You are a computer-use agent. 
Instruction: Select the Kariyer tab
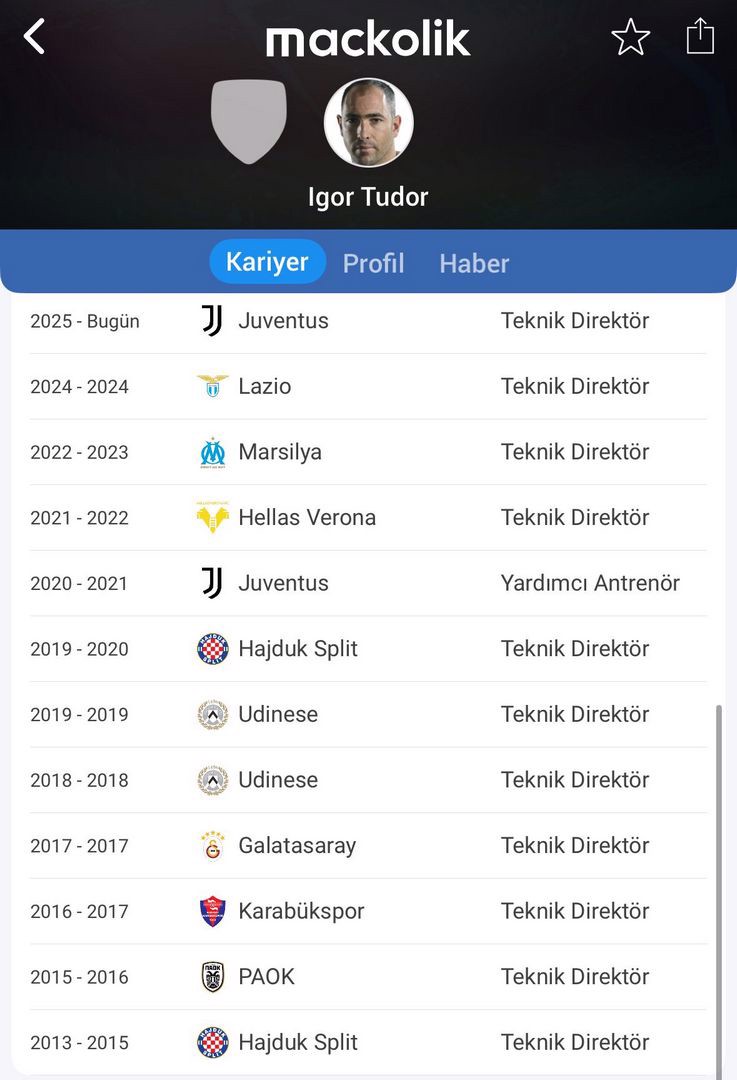coord(267,262)
